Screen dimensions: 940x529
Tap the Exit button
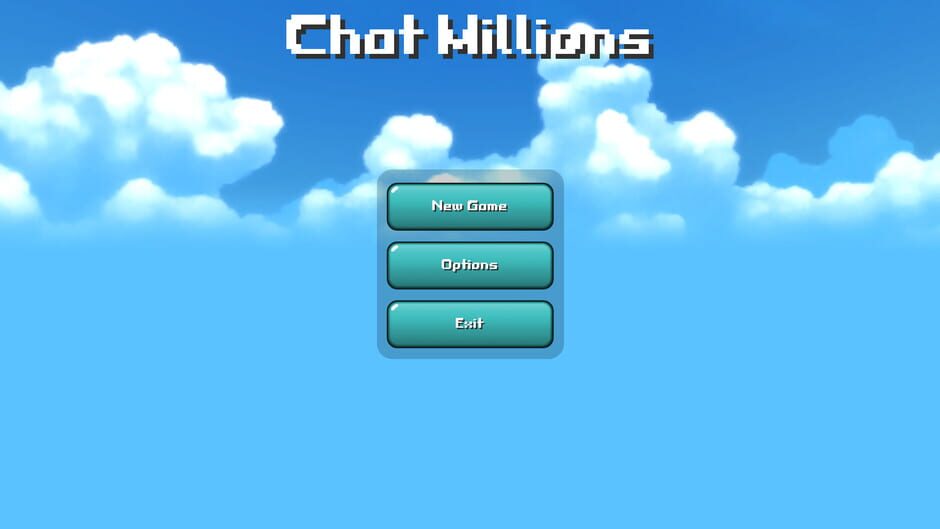pyautogui.click(x=470, y=324)
